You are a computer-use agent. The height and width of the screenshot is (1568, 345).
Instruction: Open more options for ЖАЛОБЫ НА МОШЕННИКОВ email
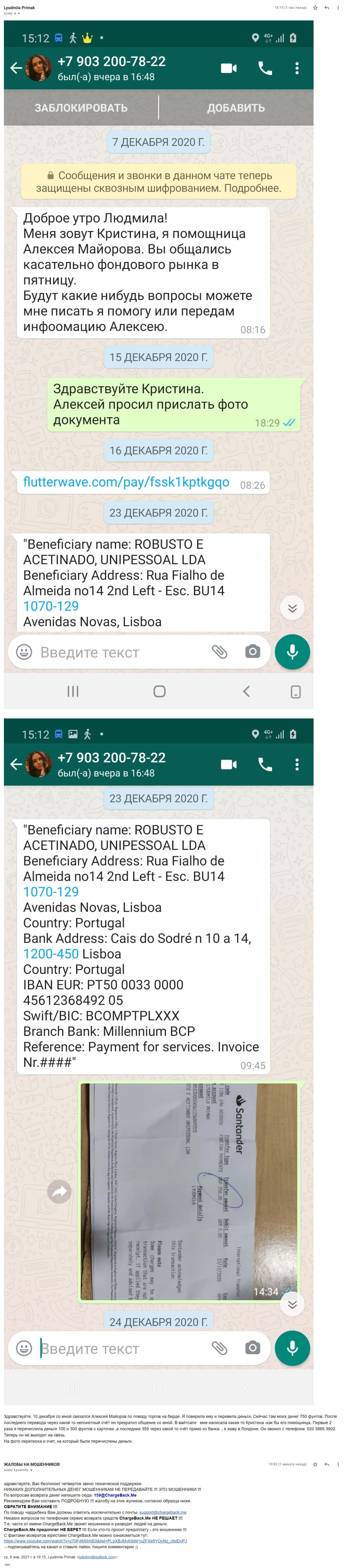[338, 1464]
